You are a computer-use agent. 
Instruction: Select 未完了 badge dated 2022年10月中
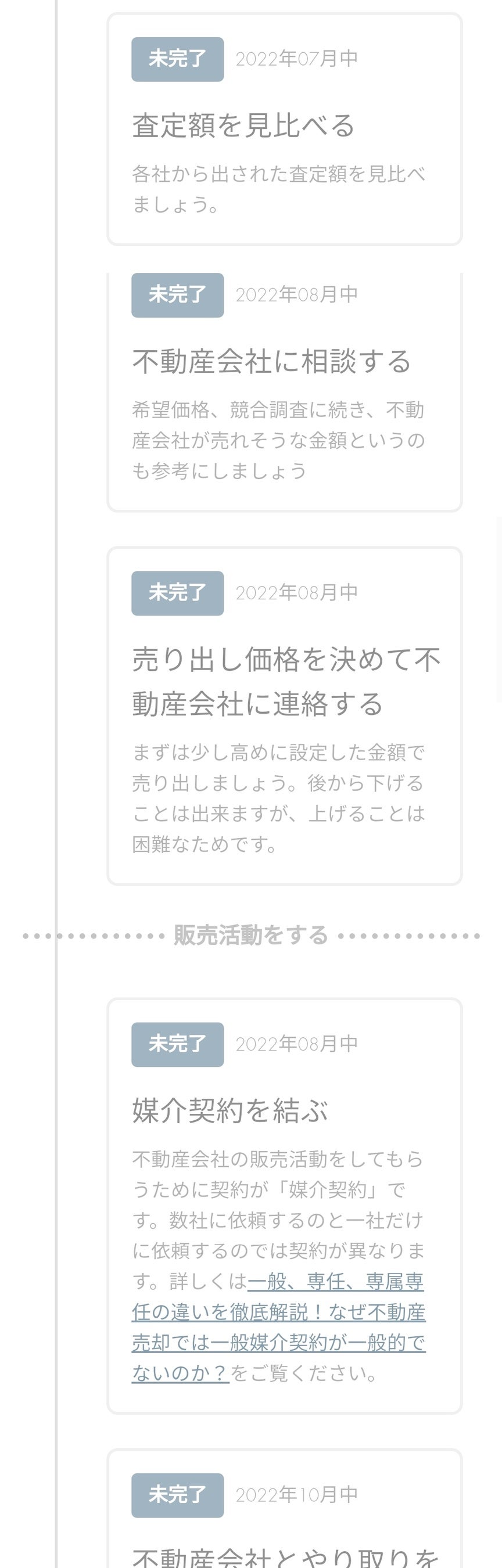[177, 1495]
